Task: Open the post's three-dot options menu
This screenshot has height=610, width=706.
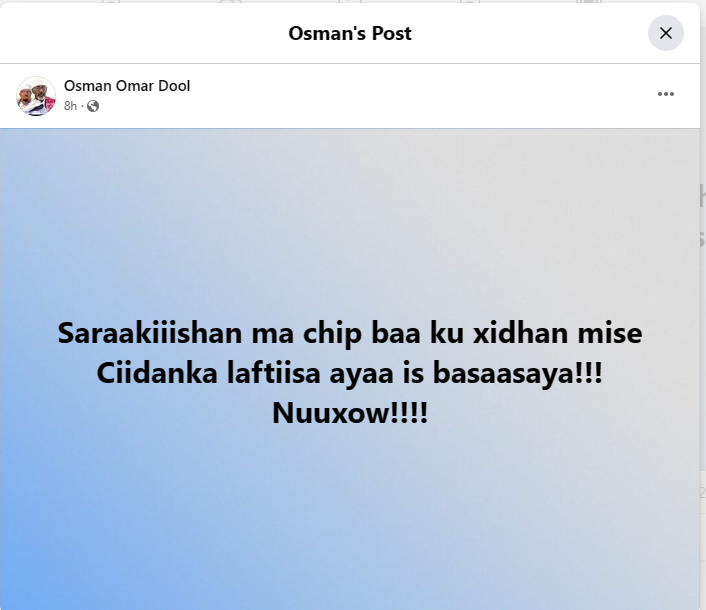Action: tap(666, 94)
